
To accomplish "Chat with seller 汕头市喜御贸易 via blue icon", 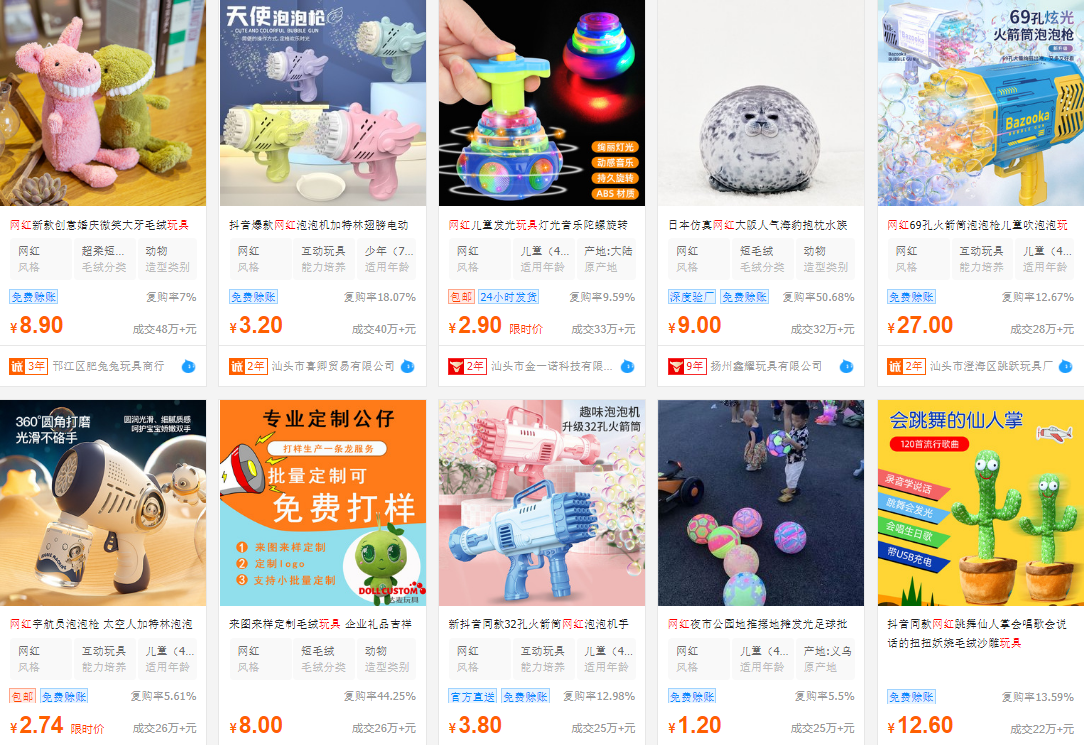I will point(407,367).
